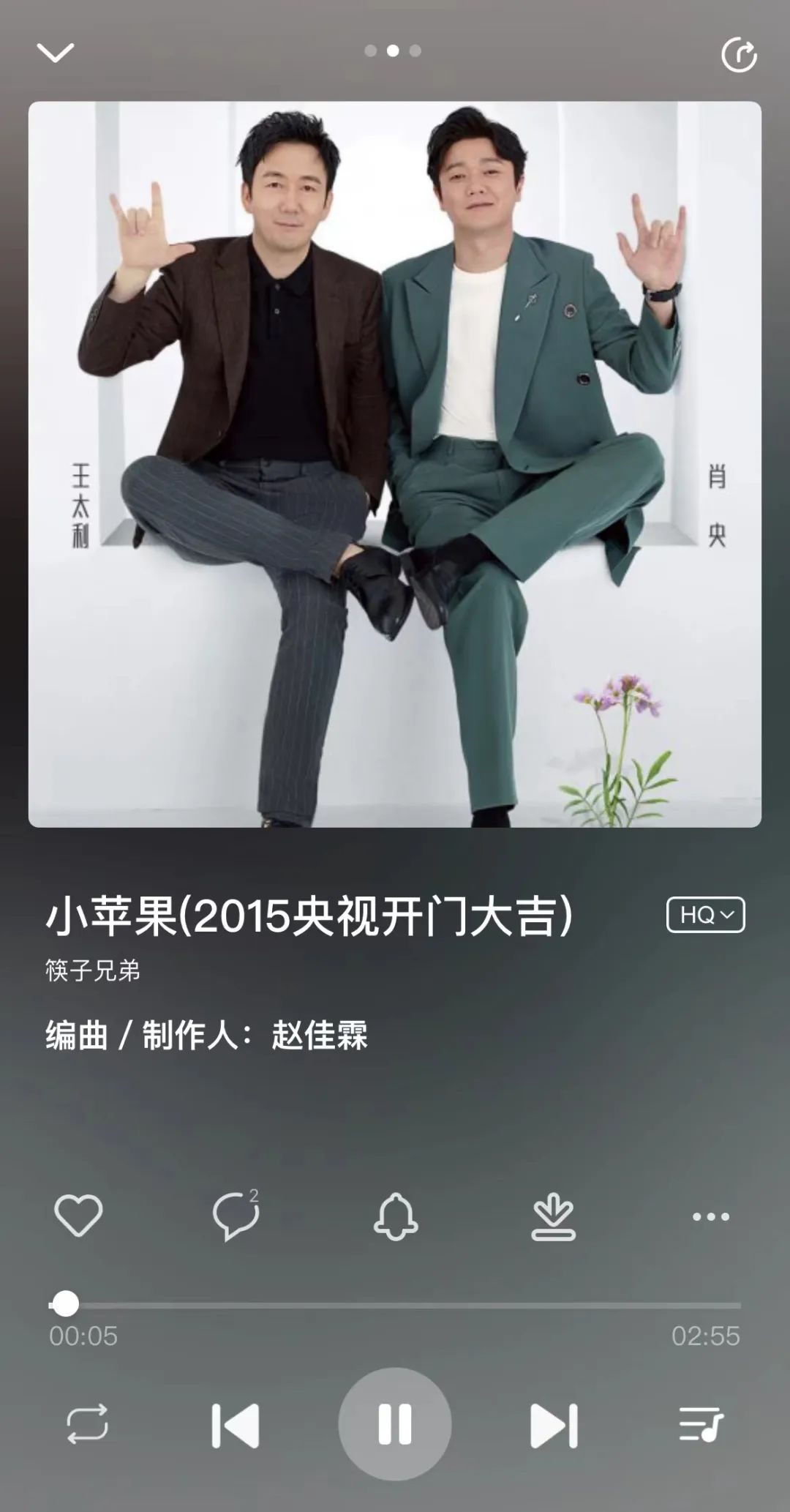The height and width of the screenshot is (1512, 790).
Task: Toggle the repeat playback mode
Action: pos(87,1423)
